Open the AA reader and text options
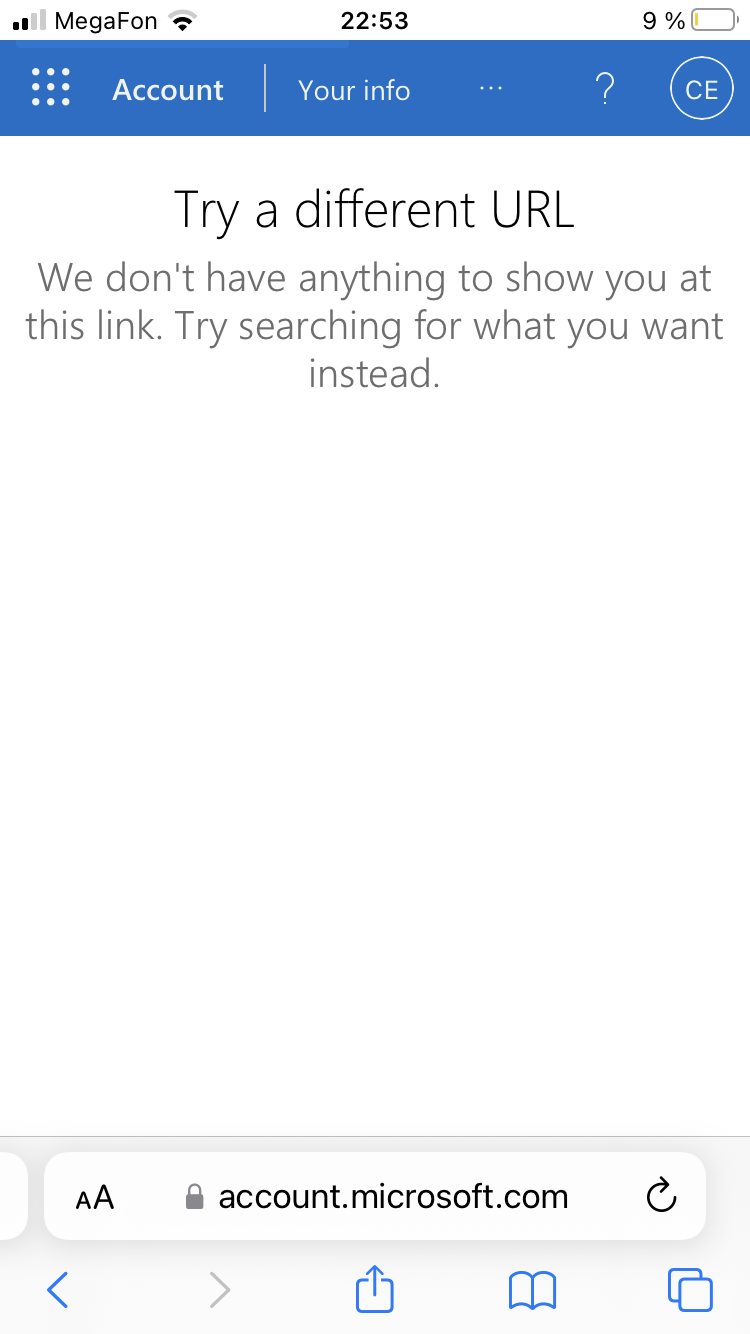750x1334 pixels. pyautogui.click(x=96, y=1197)
